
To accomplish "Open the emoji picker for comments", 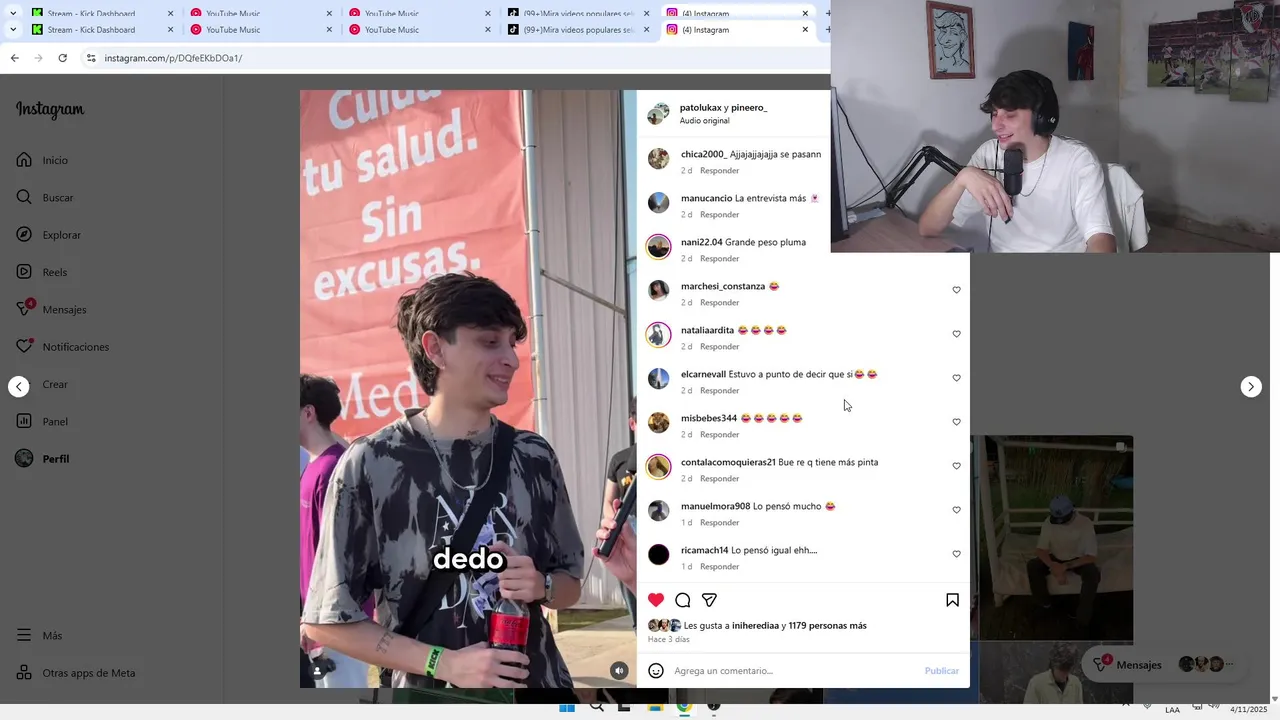I will click(x=656, y=671).
